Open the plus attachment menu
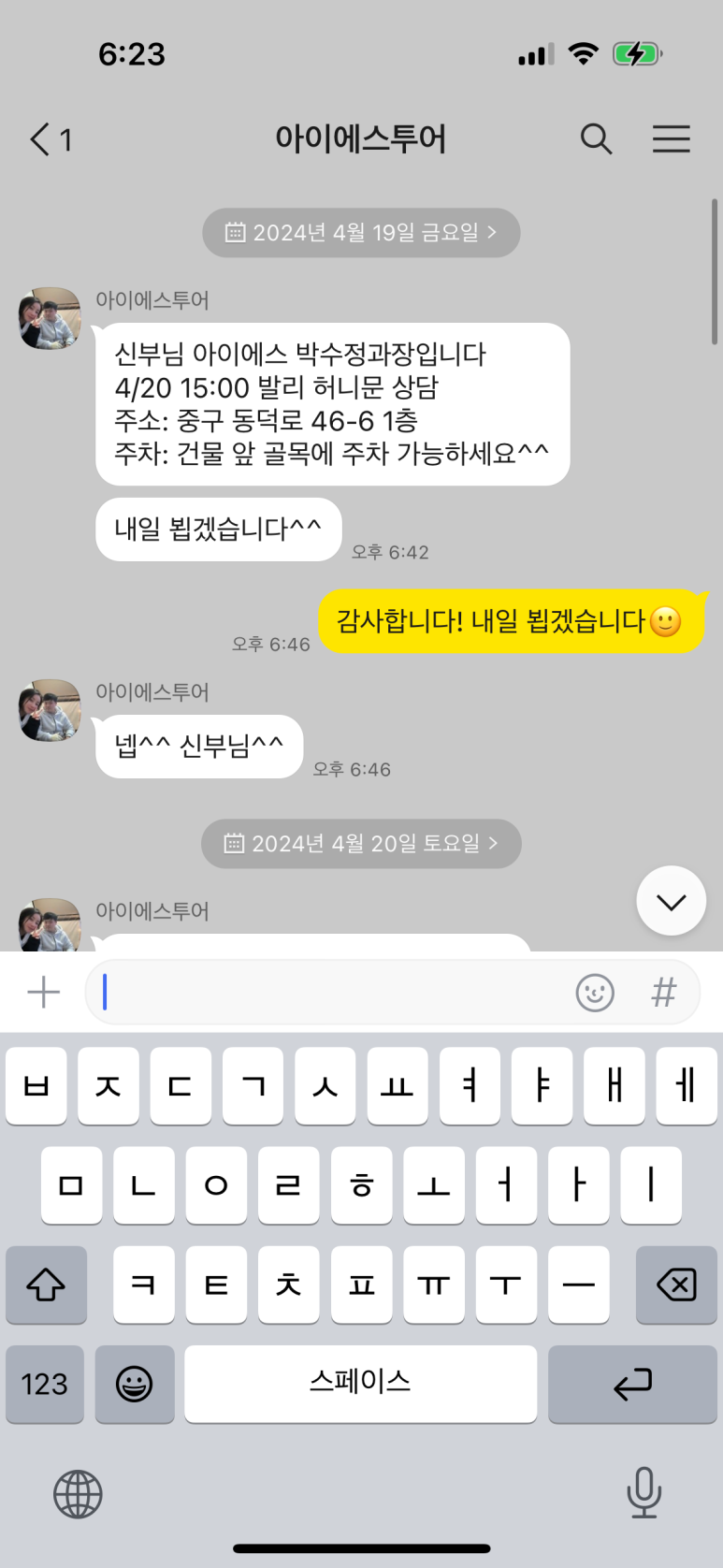The height and width of the screenshot is (1568, 723). [44, 993]
